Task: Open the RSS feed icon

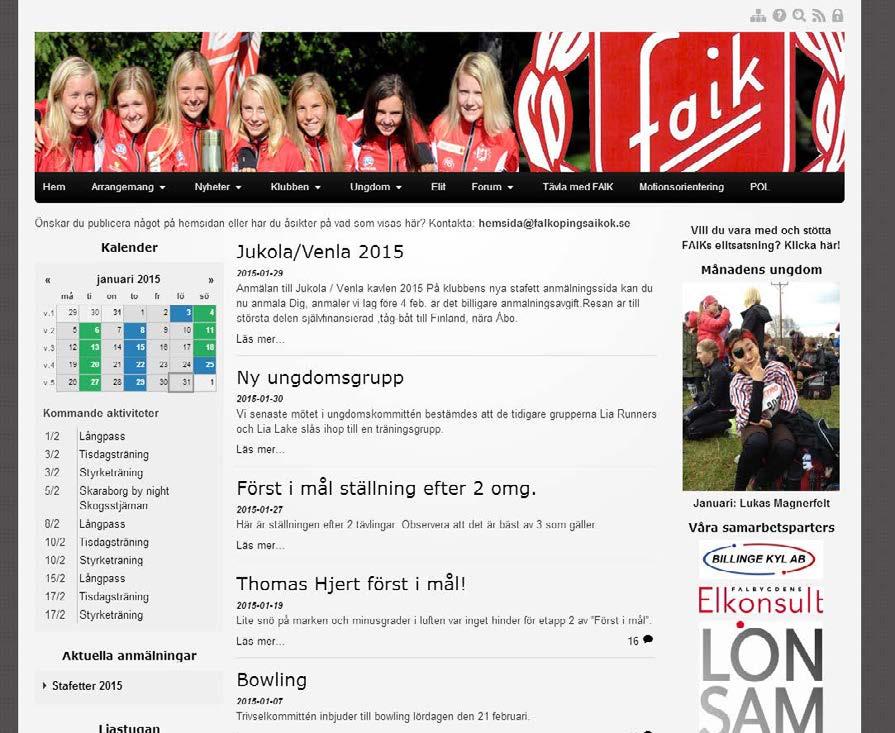Action: [818, 16]
